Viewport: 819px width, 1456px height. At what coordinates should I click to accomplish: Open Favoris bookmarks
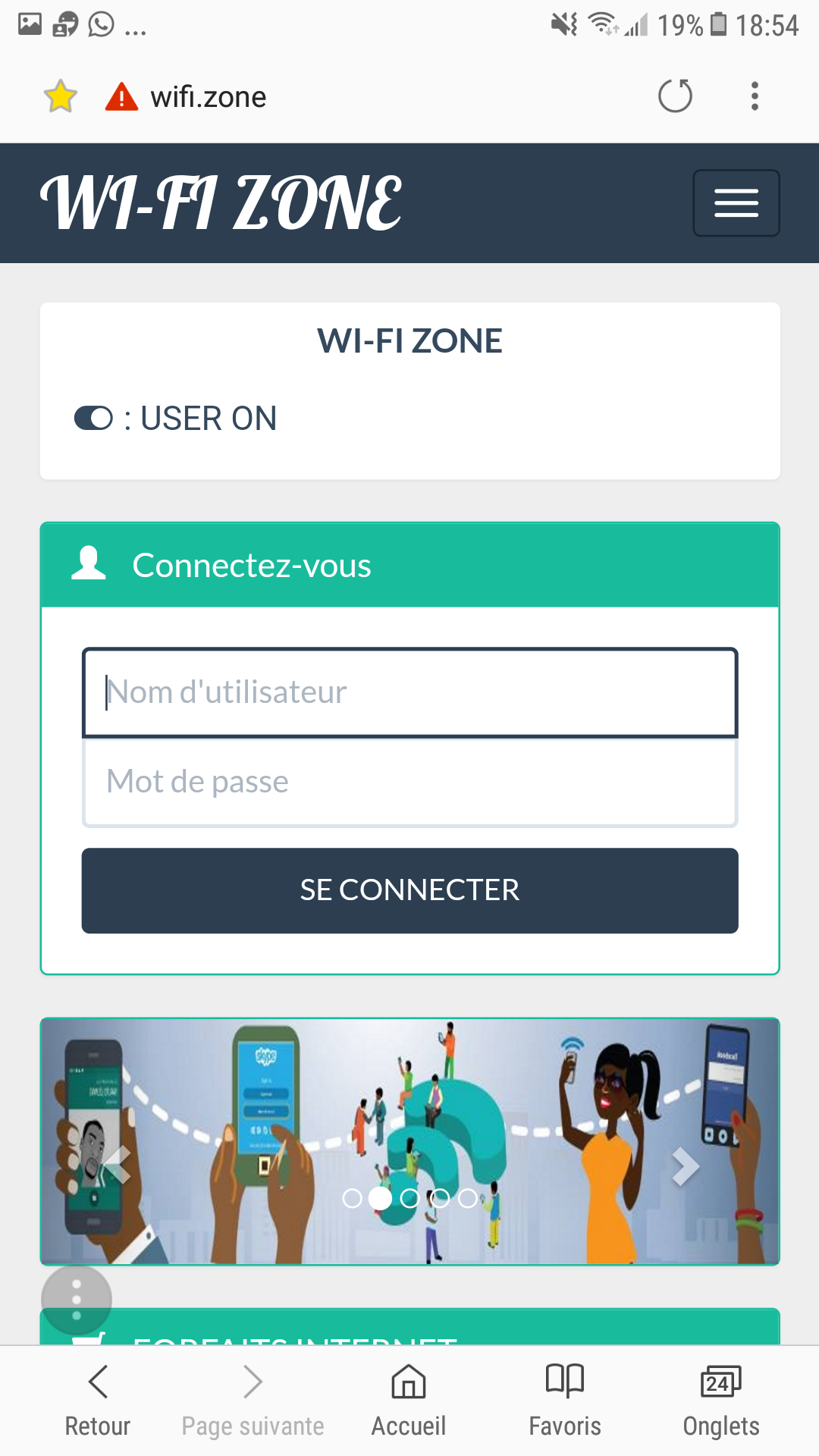click(x=565, y=1401)
